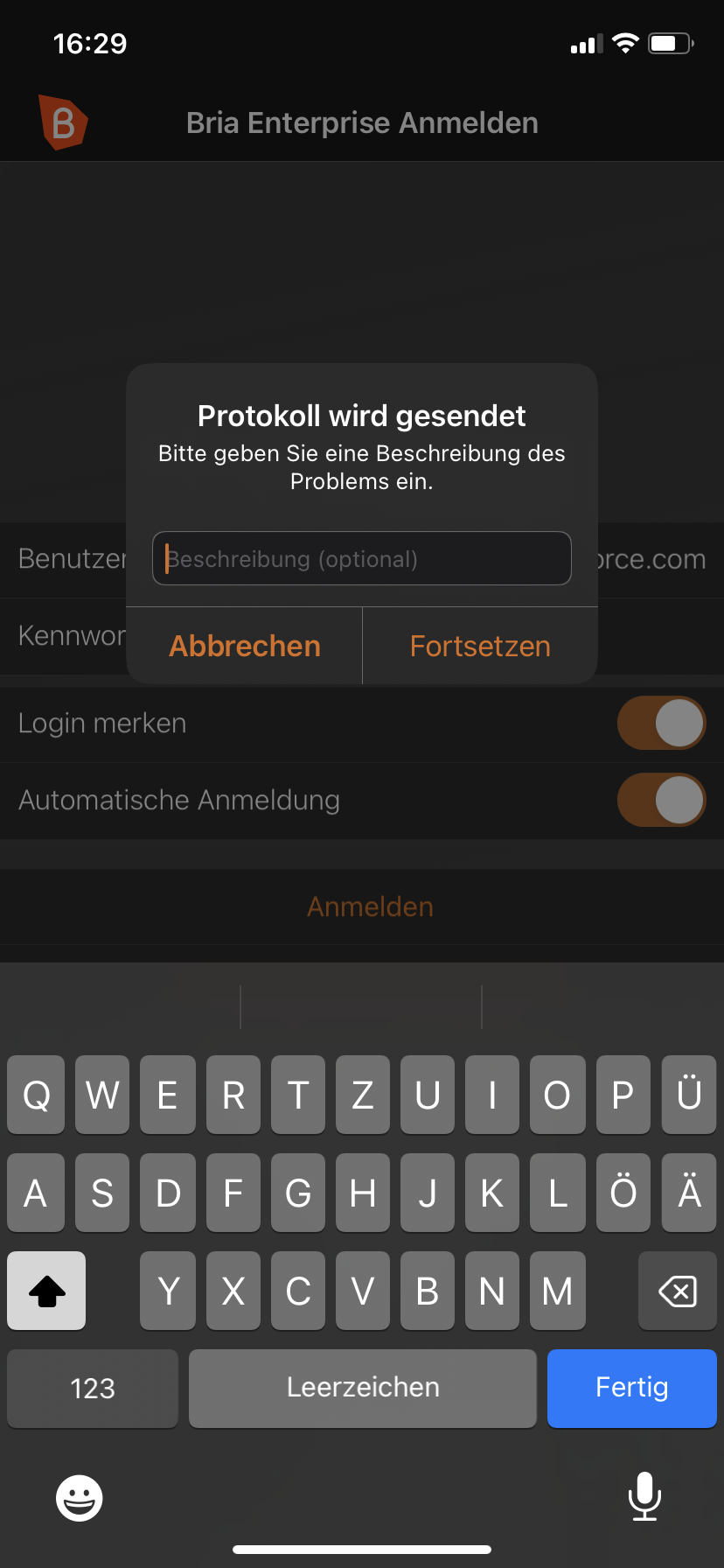This screenshot has width=724, height=1568.
Task: Tap the shift key
Action: point(46,1291)
